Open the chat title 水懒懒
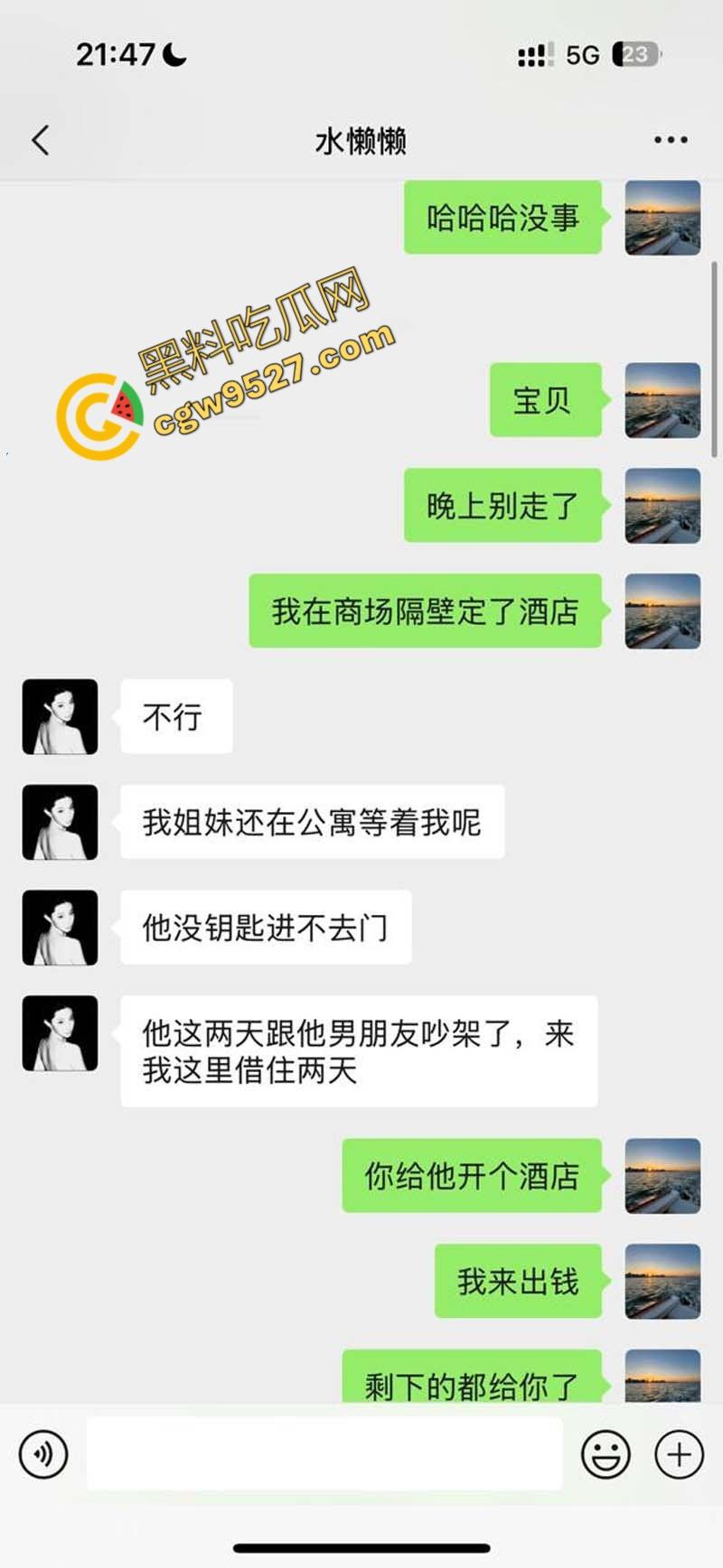723x1568 pixels. (x=361, y=140)
